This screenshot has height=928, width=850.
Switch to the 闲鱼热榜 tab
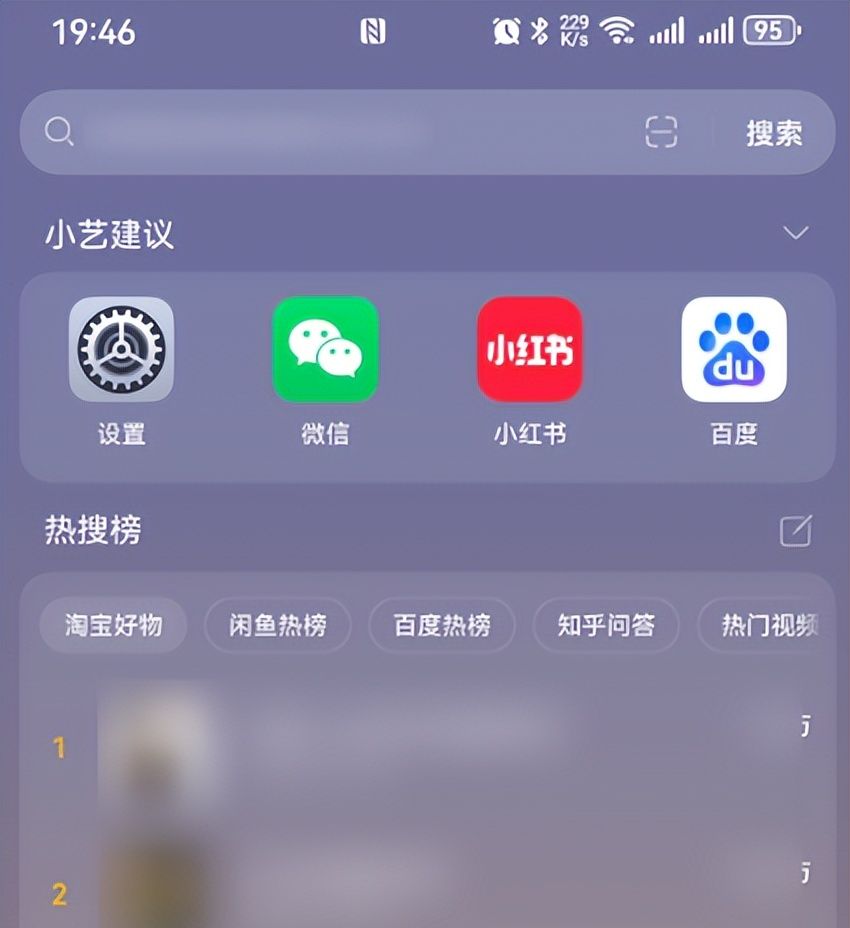[277, 625]
